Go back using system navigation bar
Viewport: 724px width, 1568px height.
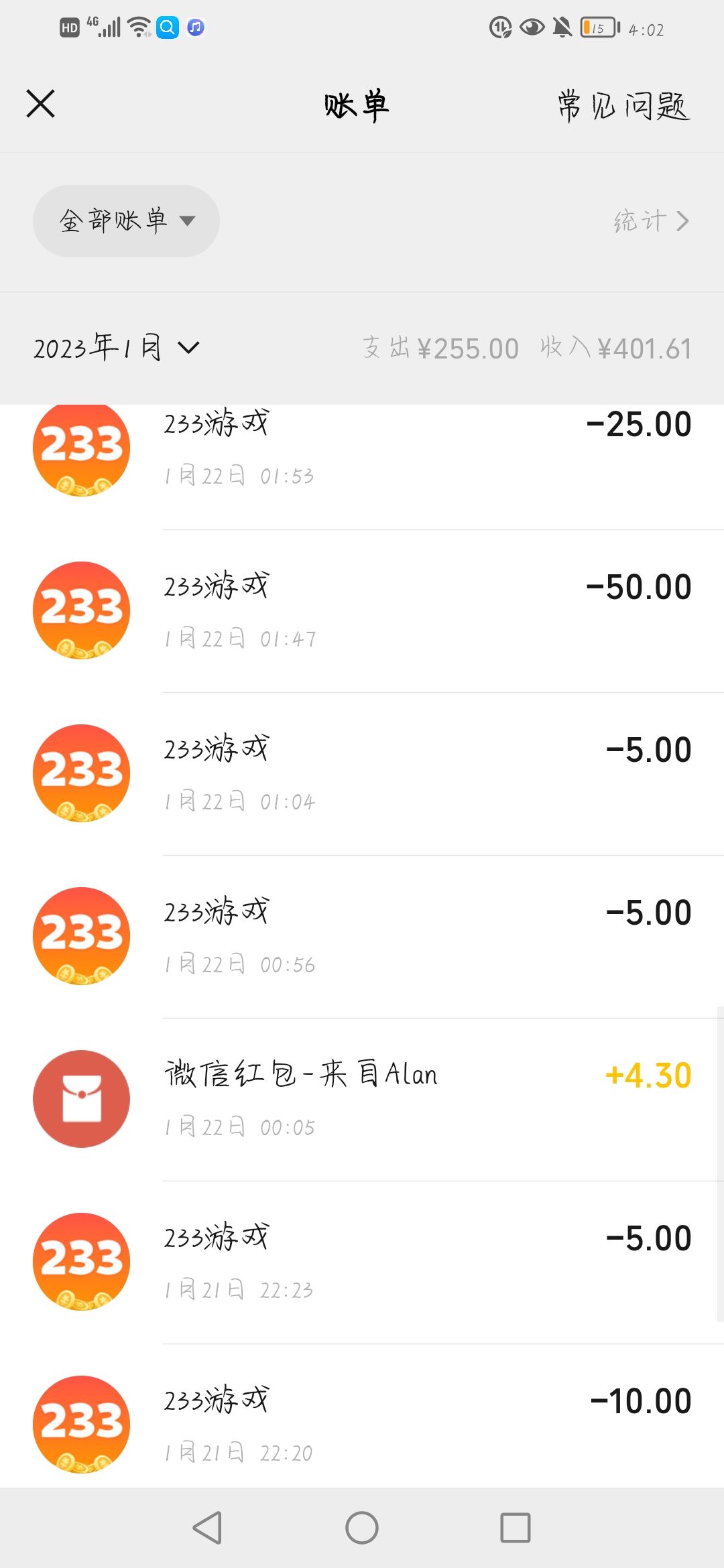(x=207, y=1528)
